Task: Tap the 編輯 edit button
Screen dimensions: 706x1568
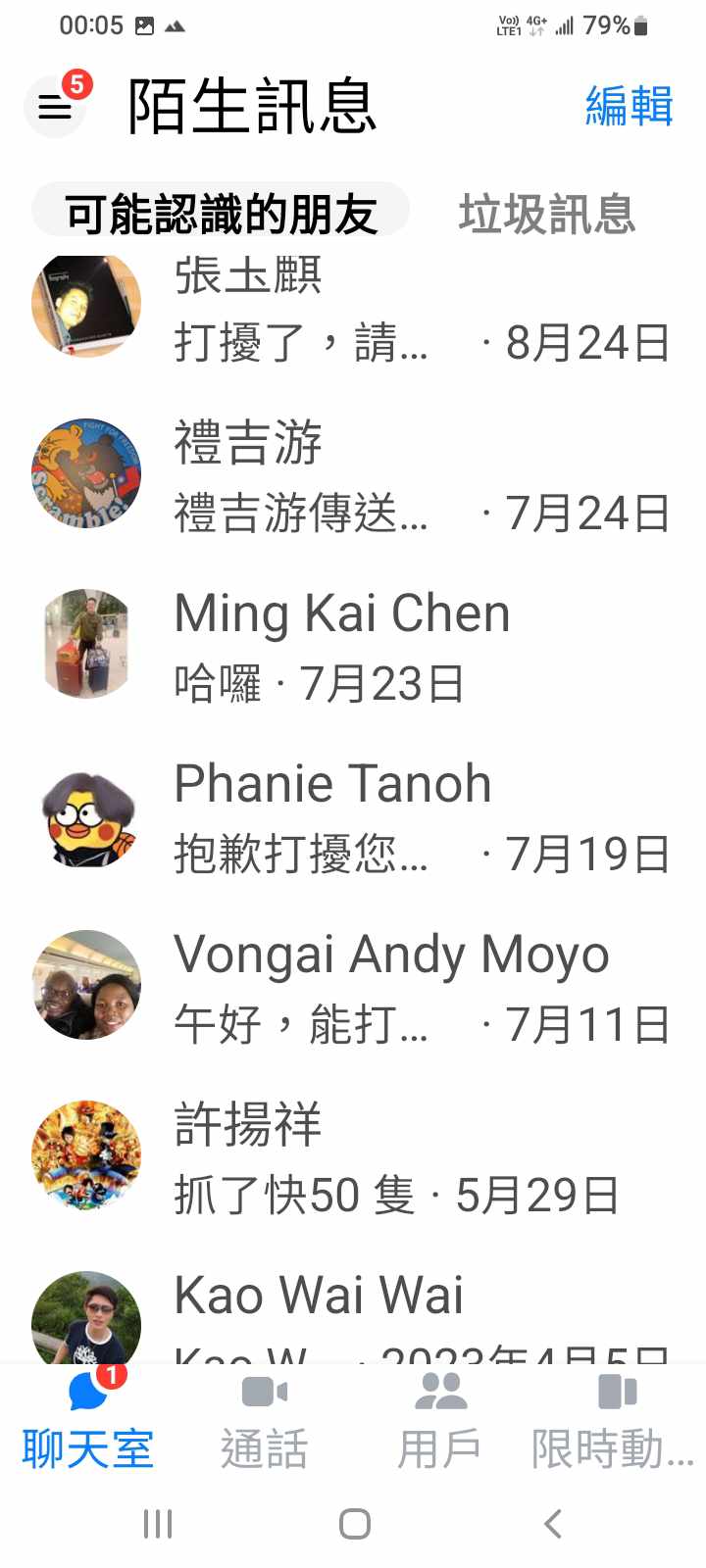Action: [x=629, y=106]
